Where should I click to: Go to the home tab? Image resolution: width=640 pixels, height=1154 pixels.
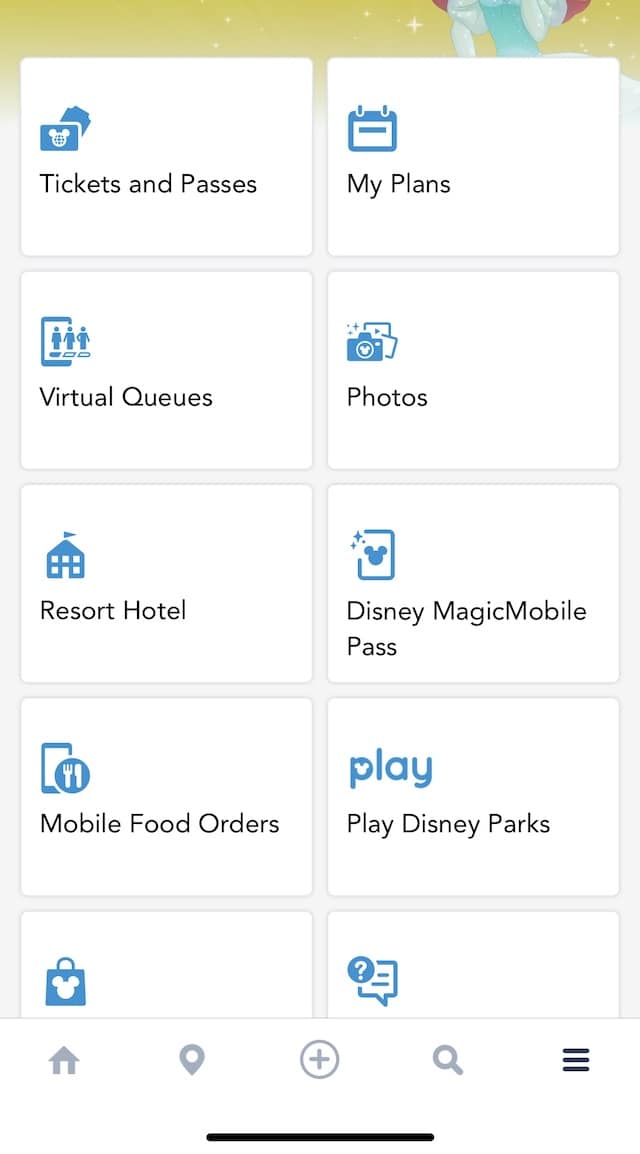64,1061
